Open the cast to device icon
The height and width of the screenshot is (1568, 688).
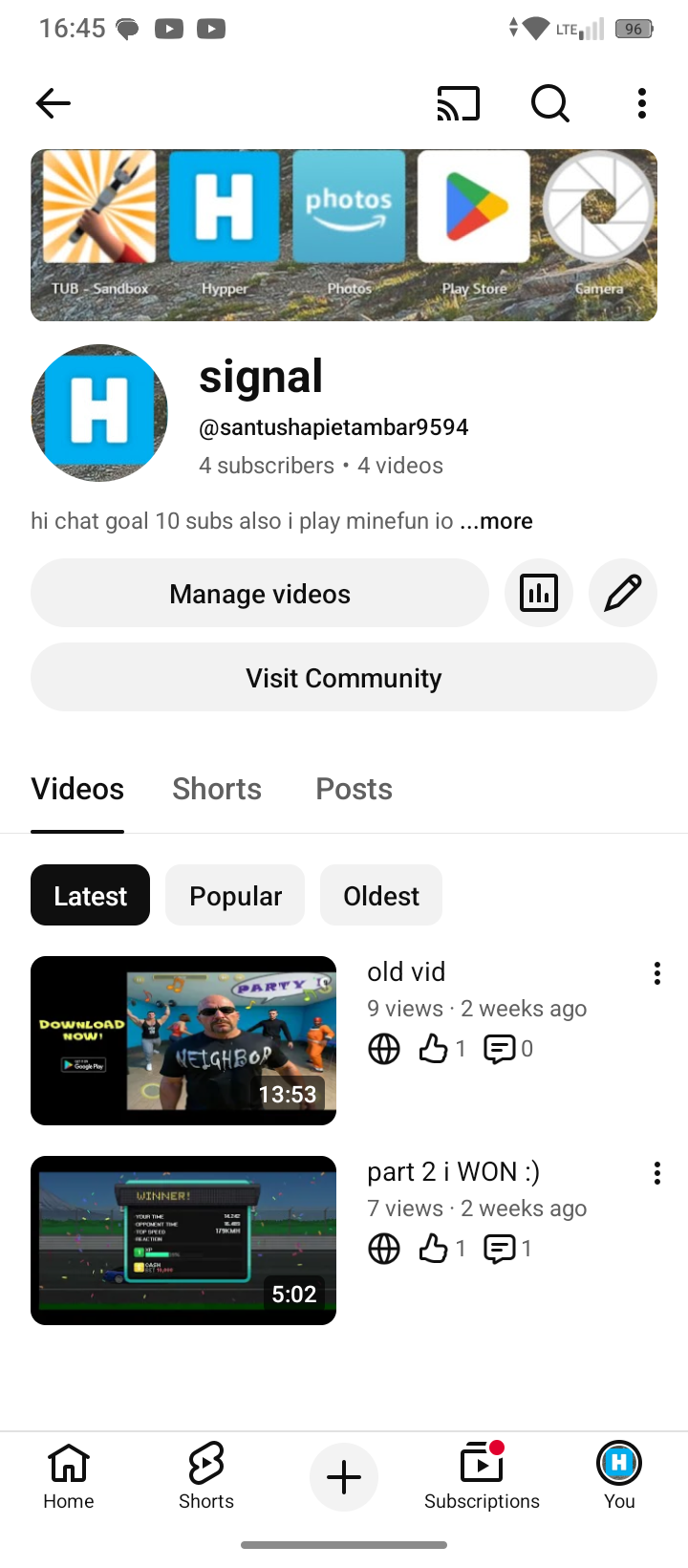[x=459, y=103]
